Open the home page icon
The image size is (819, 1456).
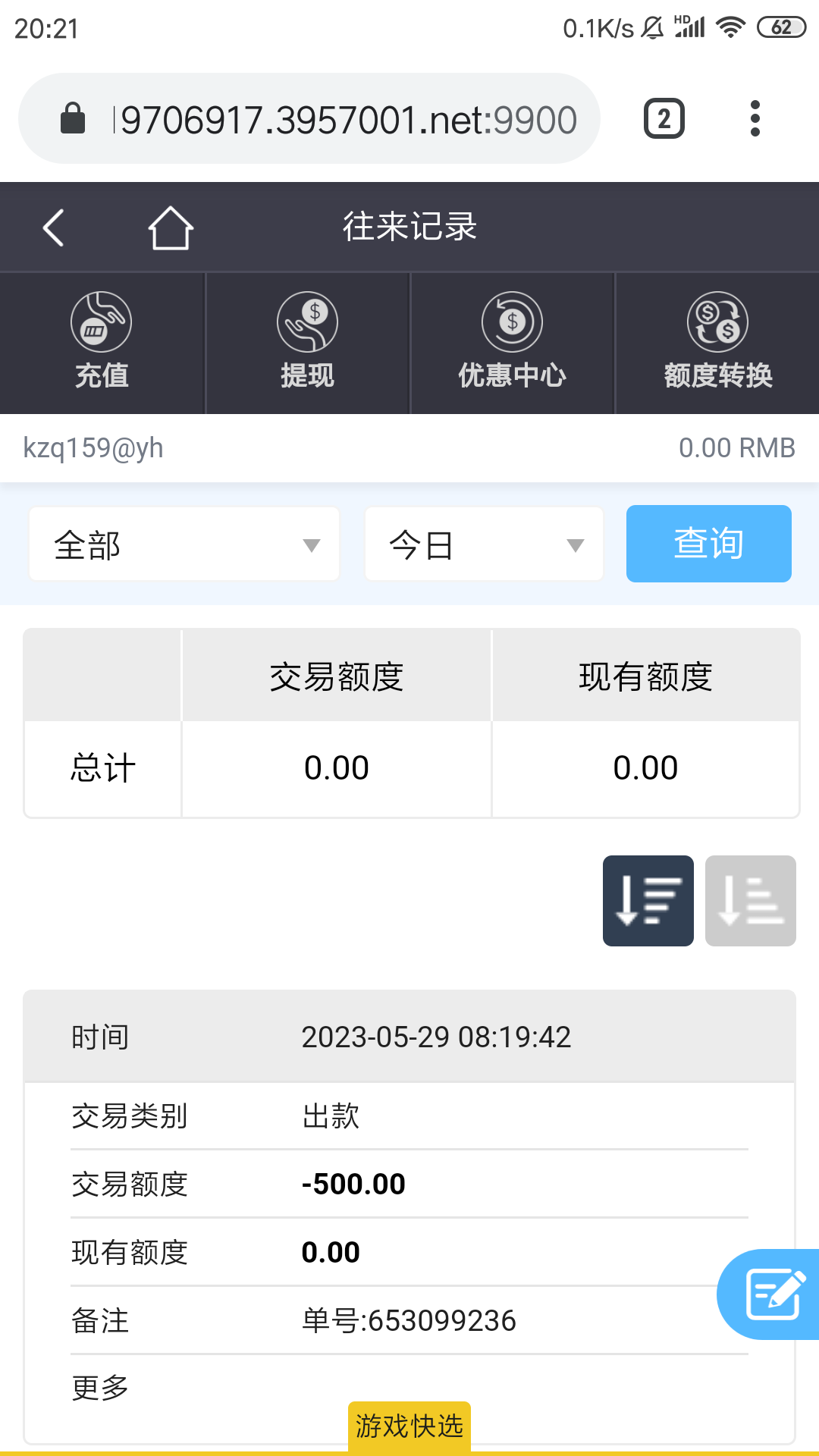pyautogui.click(x=171, y=227)
